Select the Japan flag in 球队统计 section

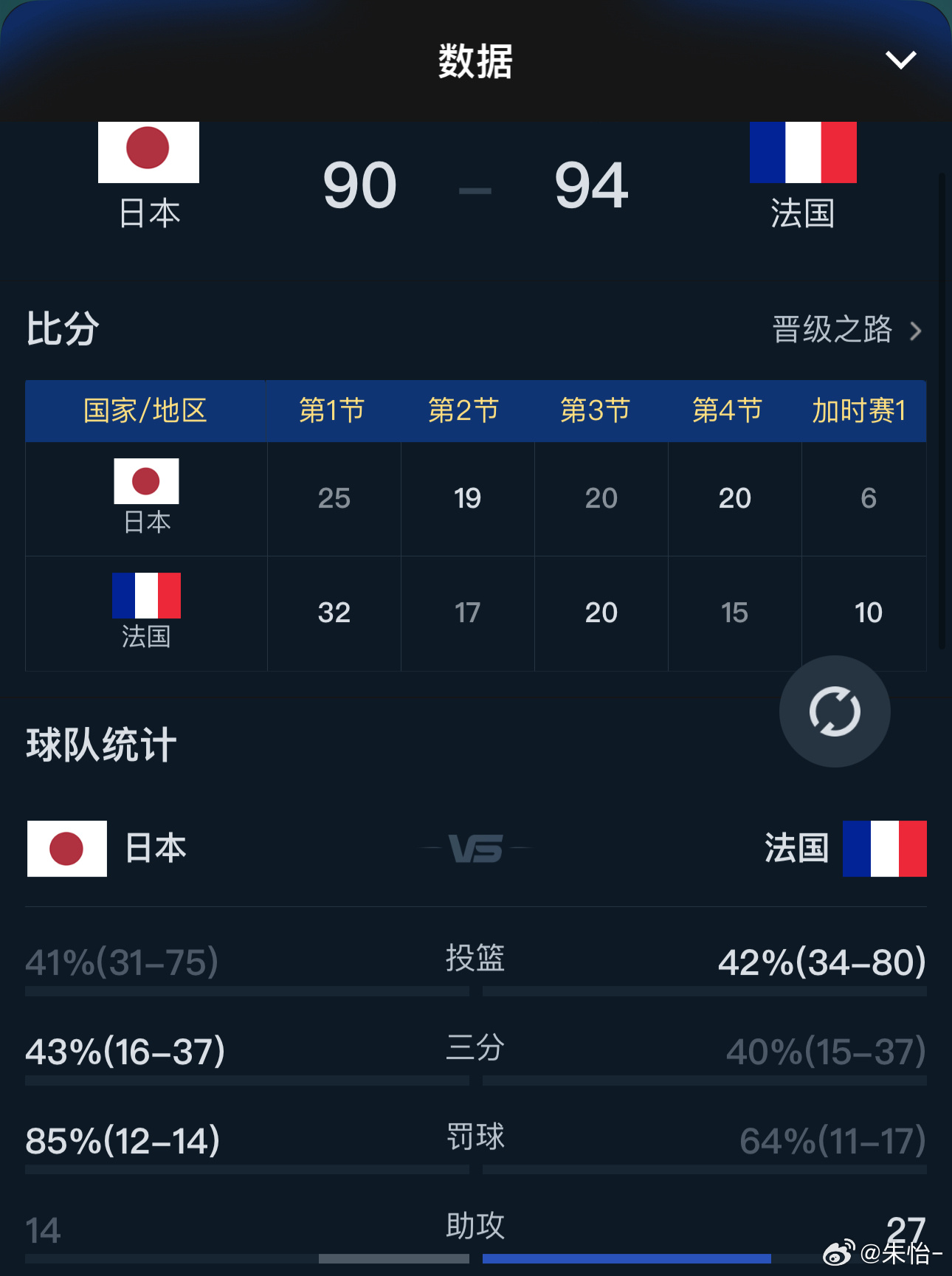(x=66, y=849)
